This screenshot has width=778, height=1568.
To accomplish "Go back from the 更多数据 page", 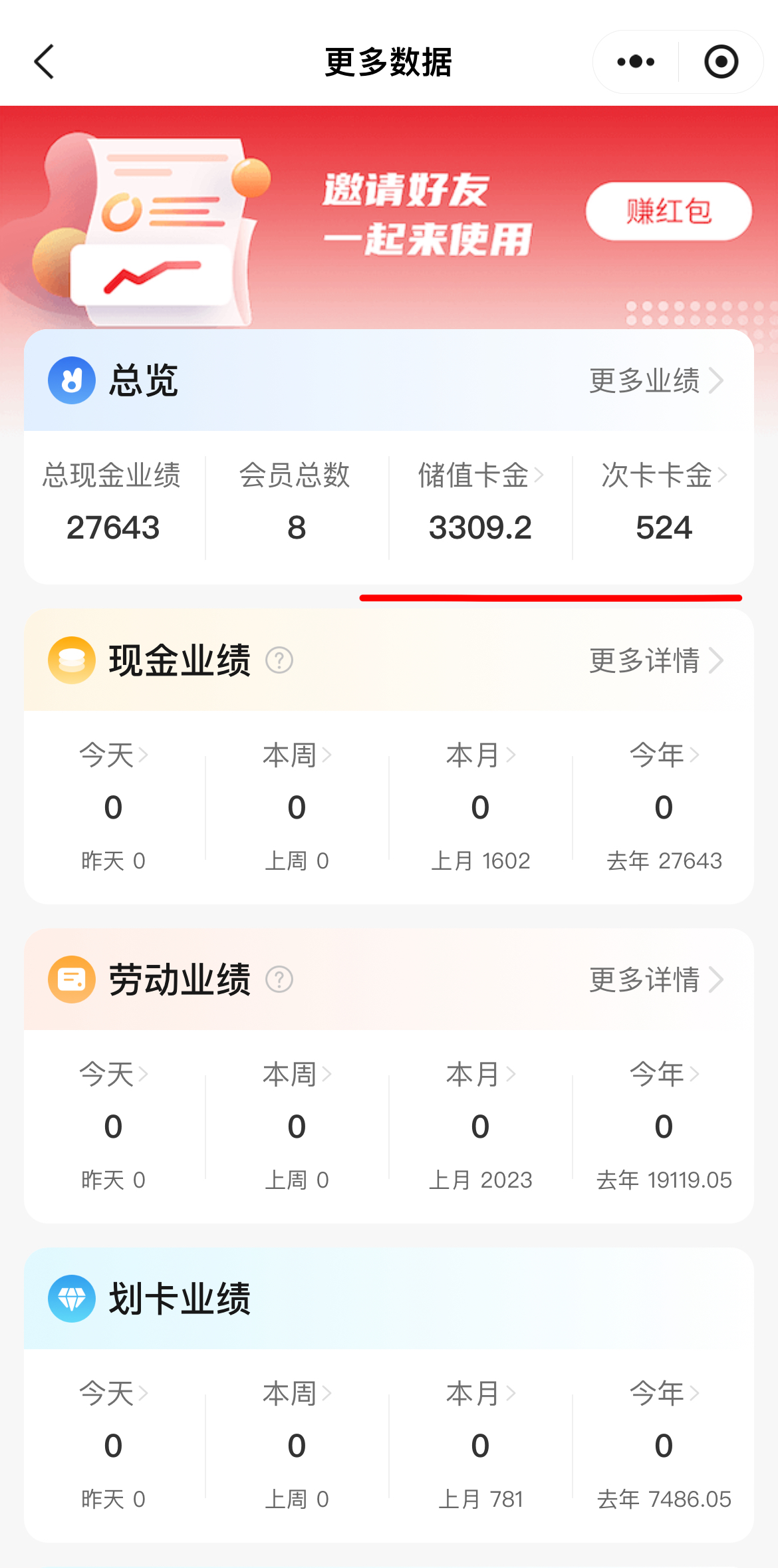I will [44, 62].
